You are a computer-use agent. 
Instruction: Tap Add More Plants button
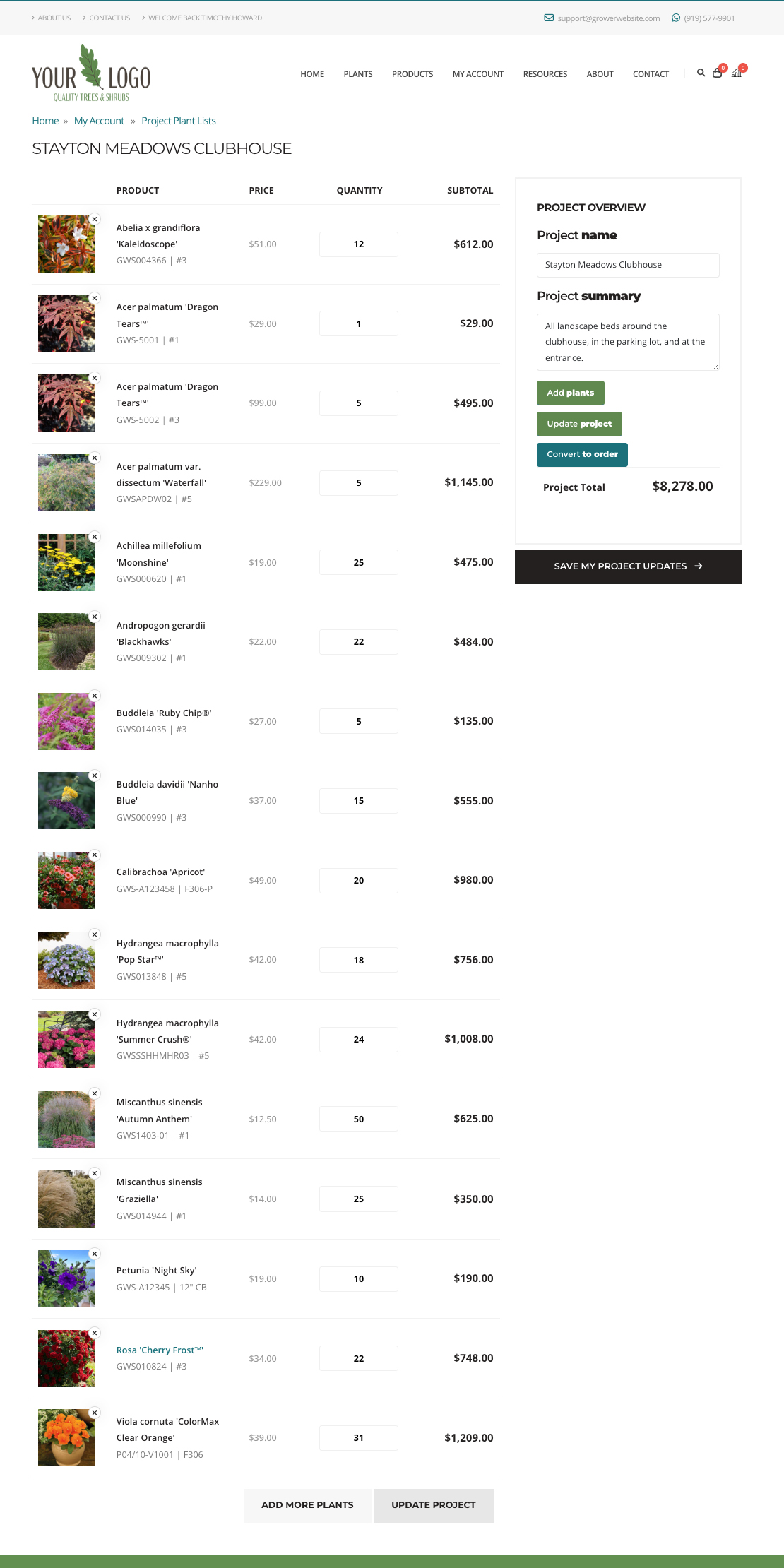[x=307, y=1504]
